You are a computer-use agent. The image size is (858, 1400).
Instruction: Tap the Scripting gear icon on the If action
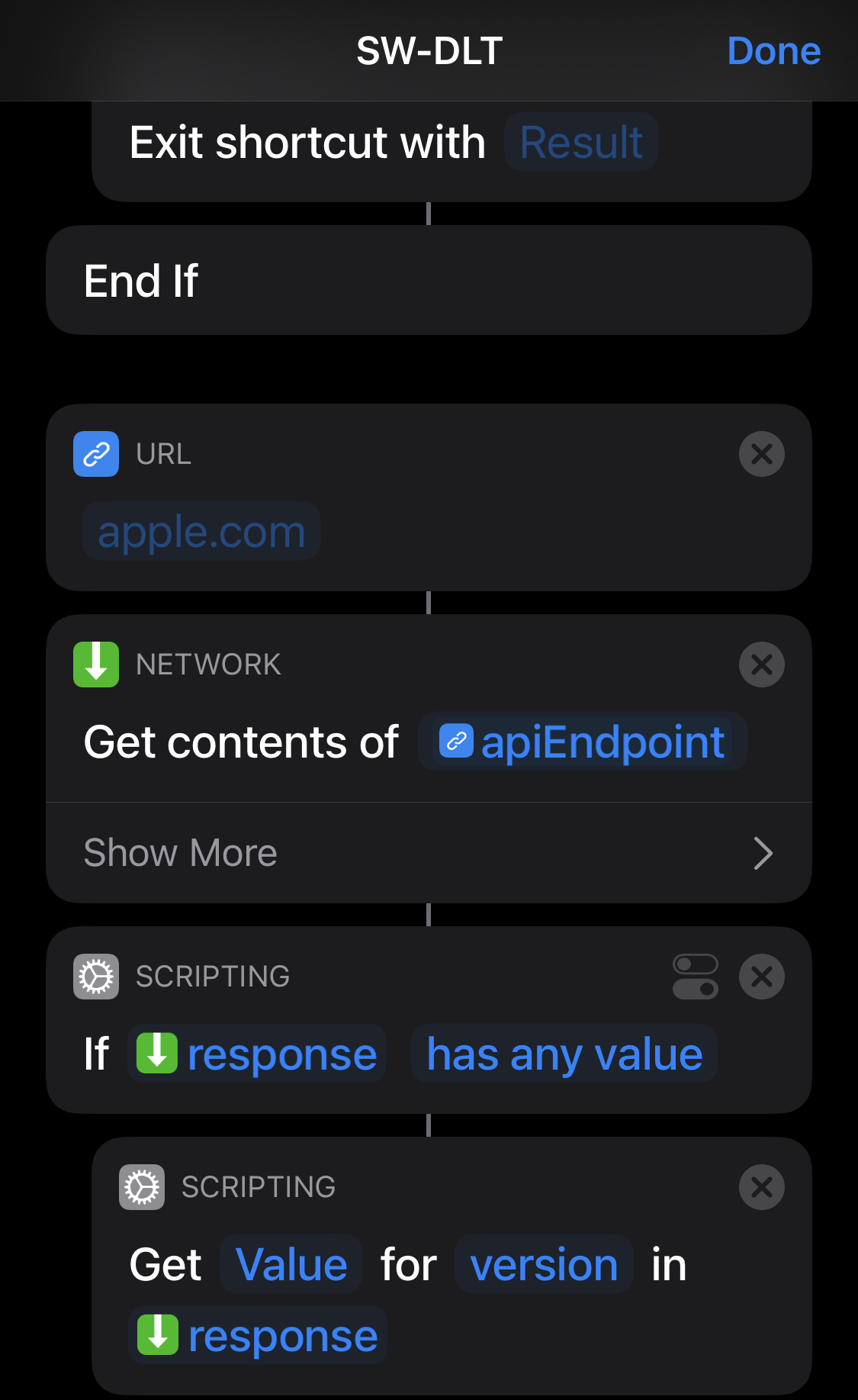(95, 977)
